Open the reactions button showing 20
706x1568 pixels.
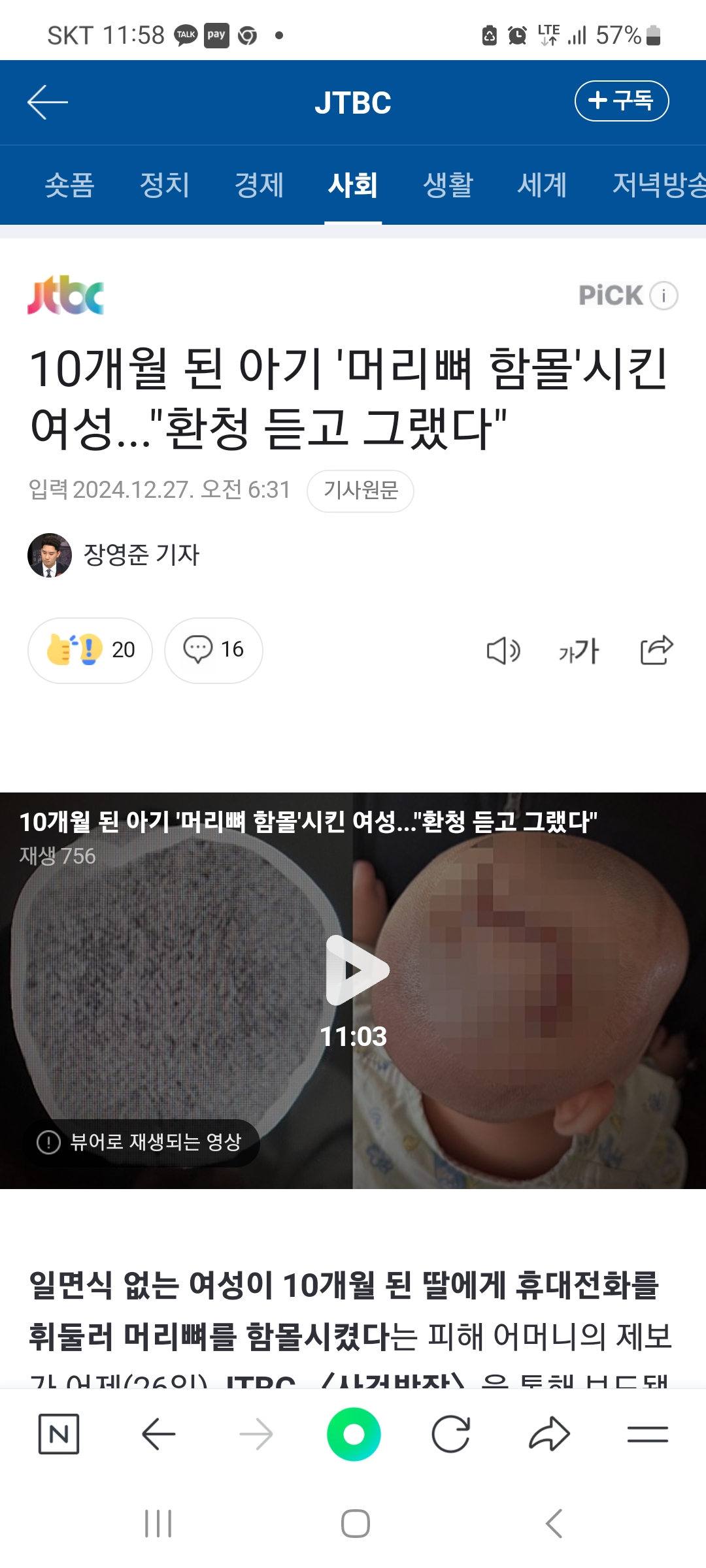point(90,650)
